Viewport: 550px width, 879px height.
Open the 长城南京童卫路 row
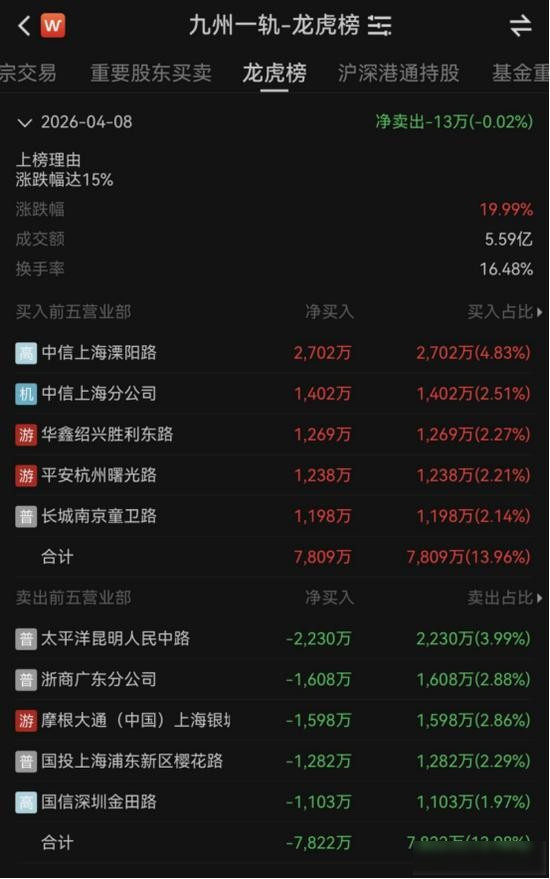(274, 516)
